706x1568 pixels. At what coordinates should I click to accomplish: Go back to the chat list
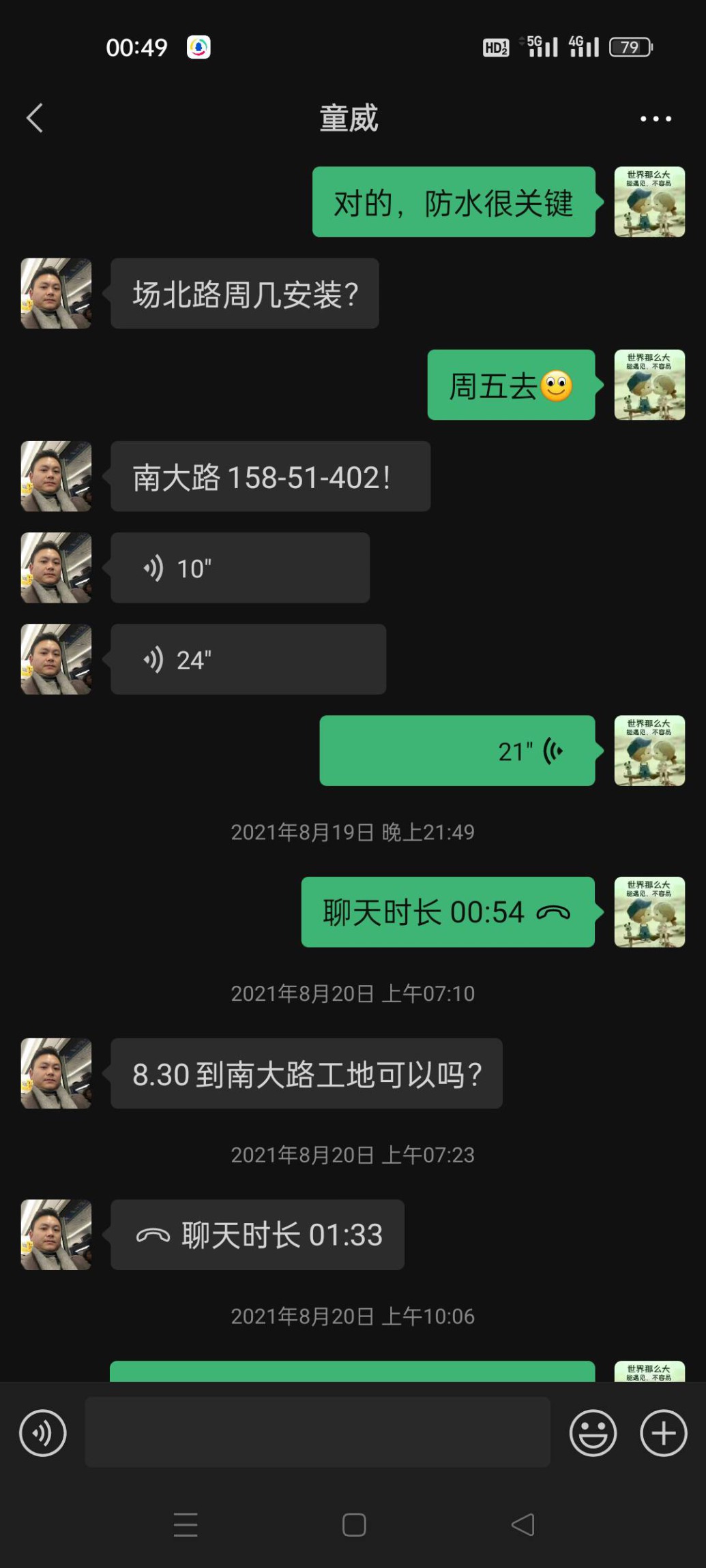pos(35,118)
